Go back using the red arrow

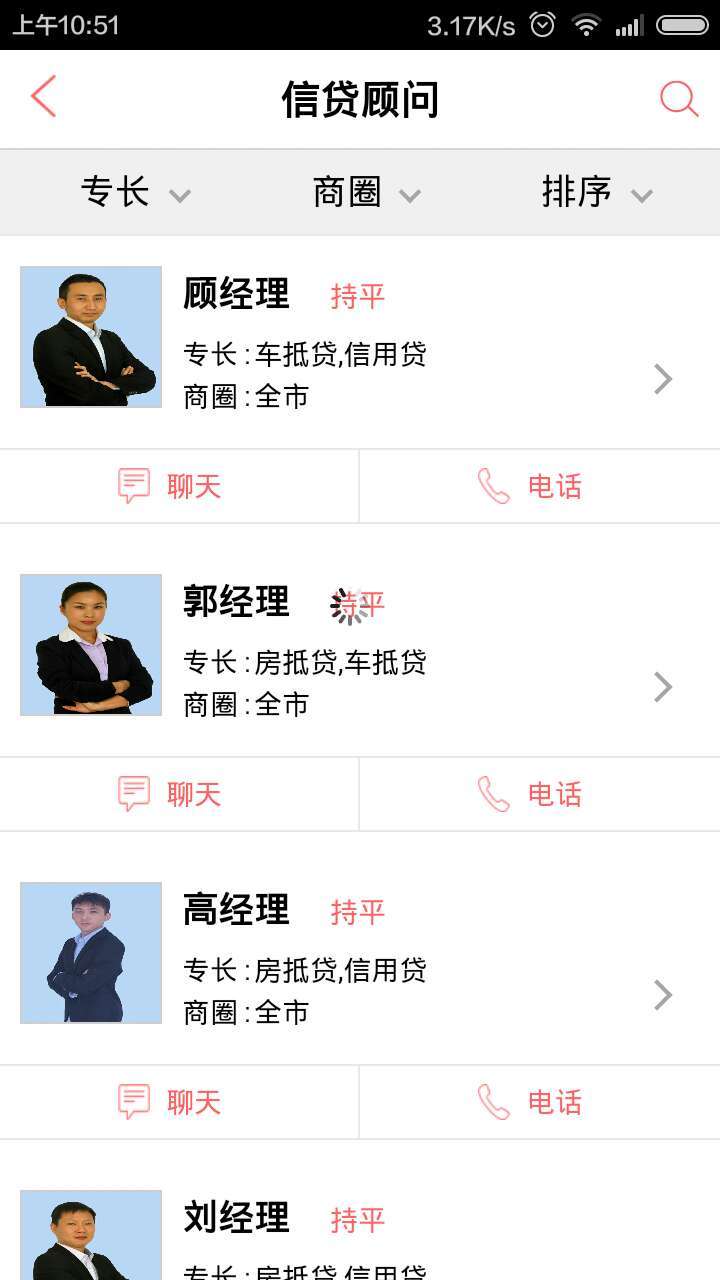43,97
